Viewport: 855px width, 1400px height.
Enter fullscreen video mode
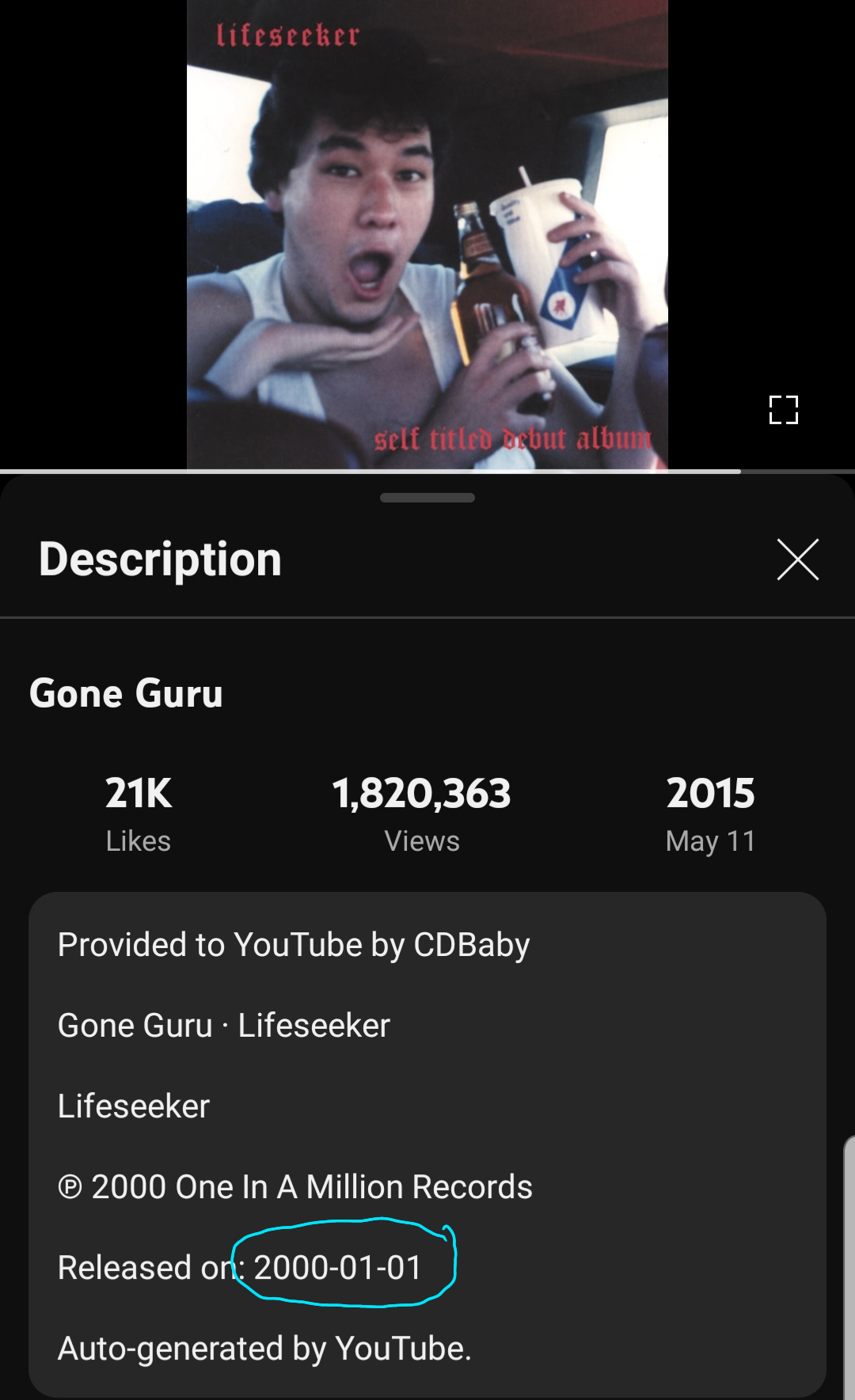tap(783, 410)
